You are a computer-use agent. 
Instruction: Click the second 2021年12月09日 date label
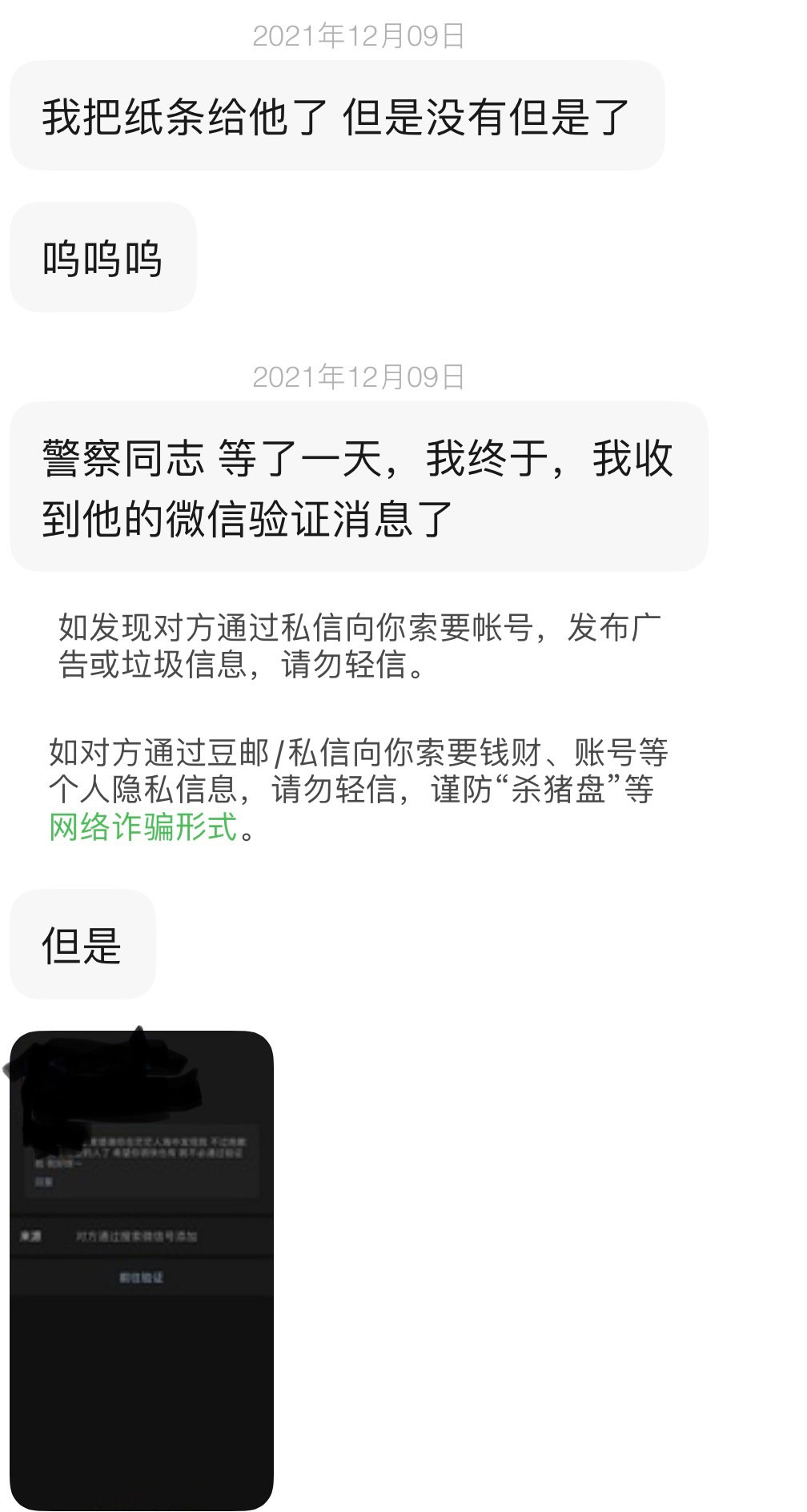tap(362, 376)
